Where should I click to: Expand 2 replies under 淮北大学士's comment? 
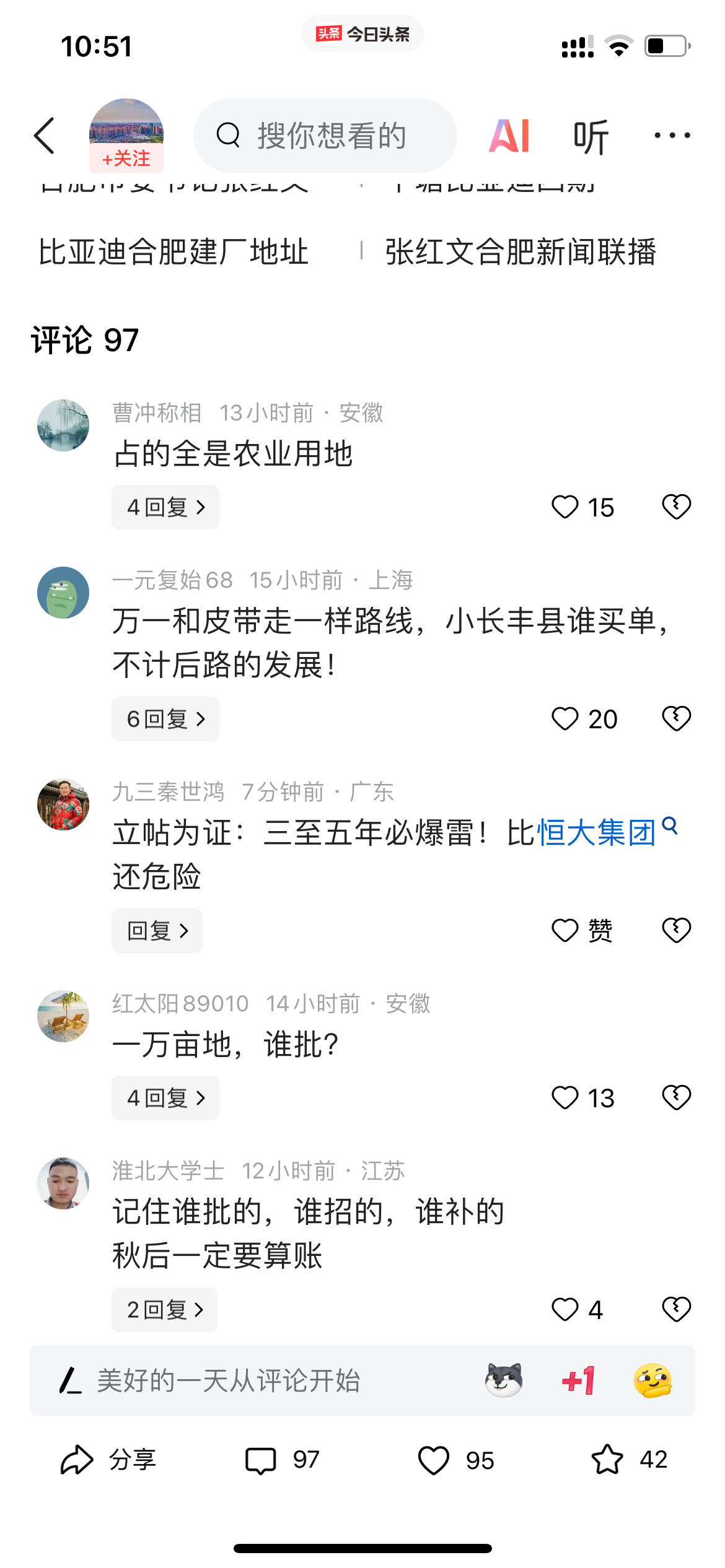click(x=164, y=1310)
